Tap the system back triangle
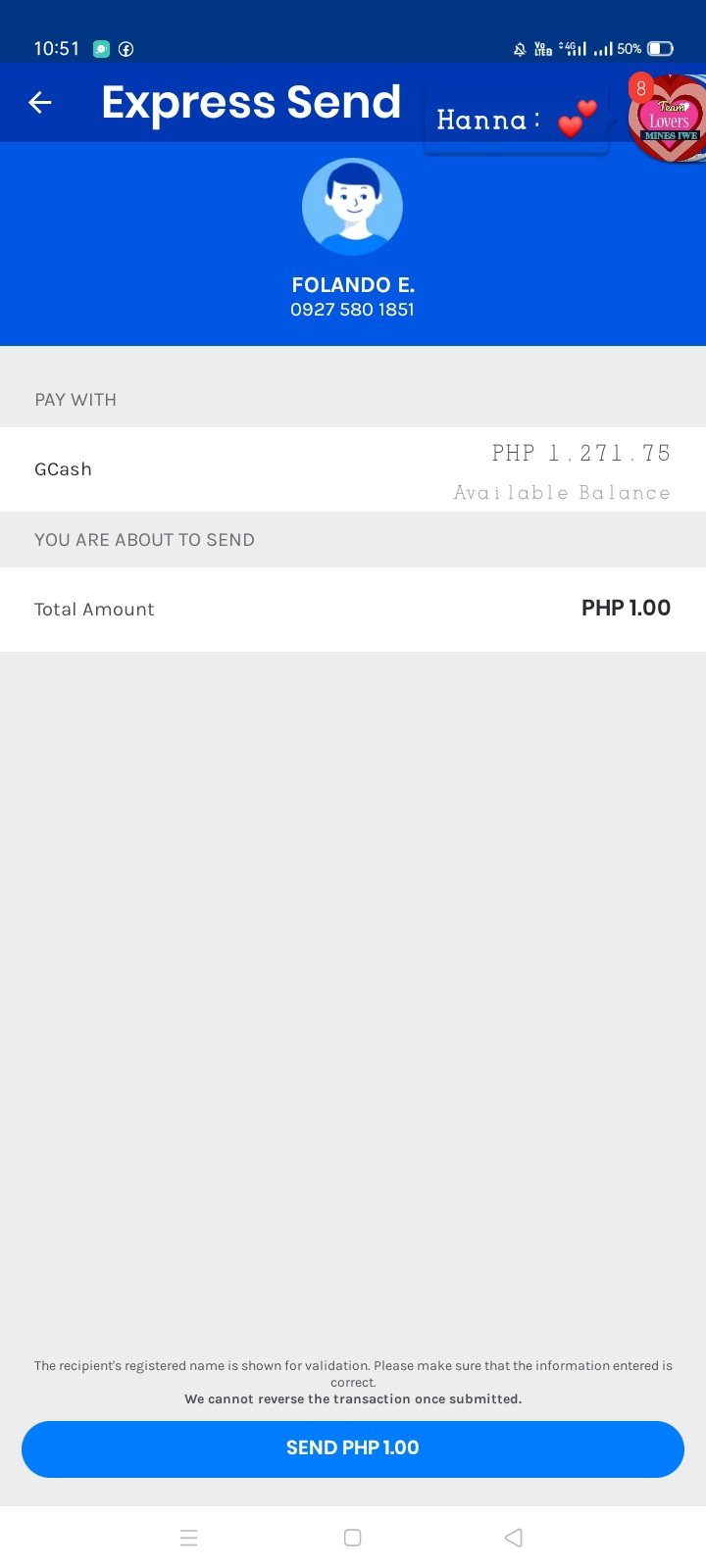The width and height of the screenshot is (706, 1568). click(513, 1538)
